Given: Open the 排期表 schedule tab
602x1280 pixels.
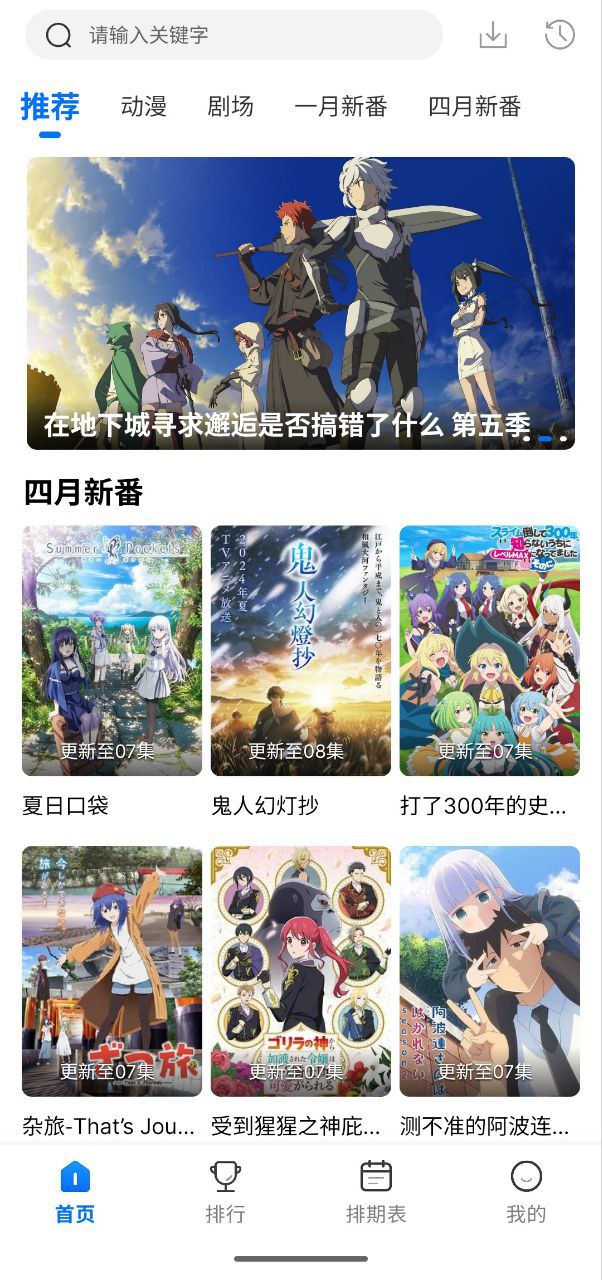Looking at the screenshot, I should (x=376, y=1192).
